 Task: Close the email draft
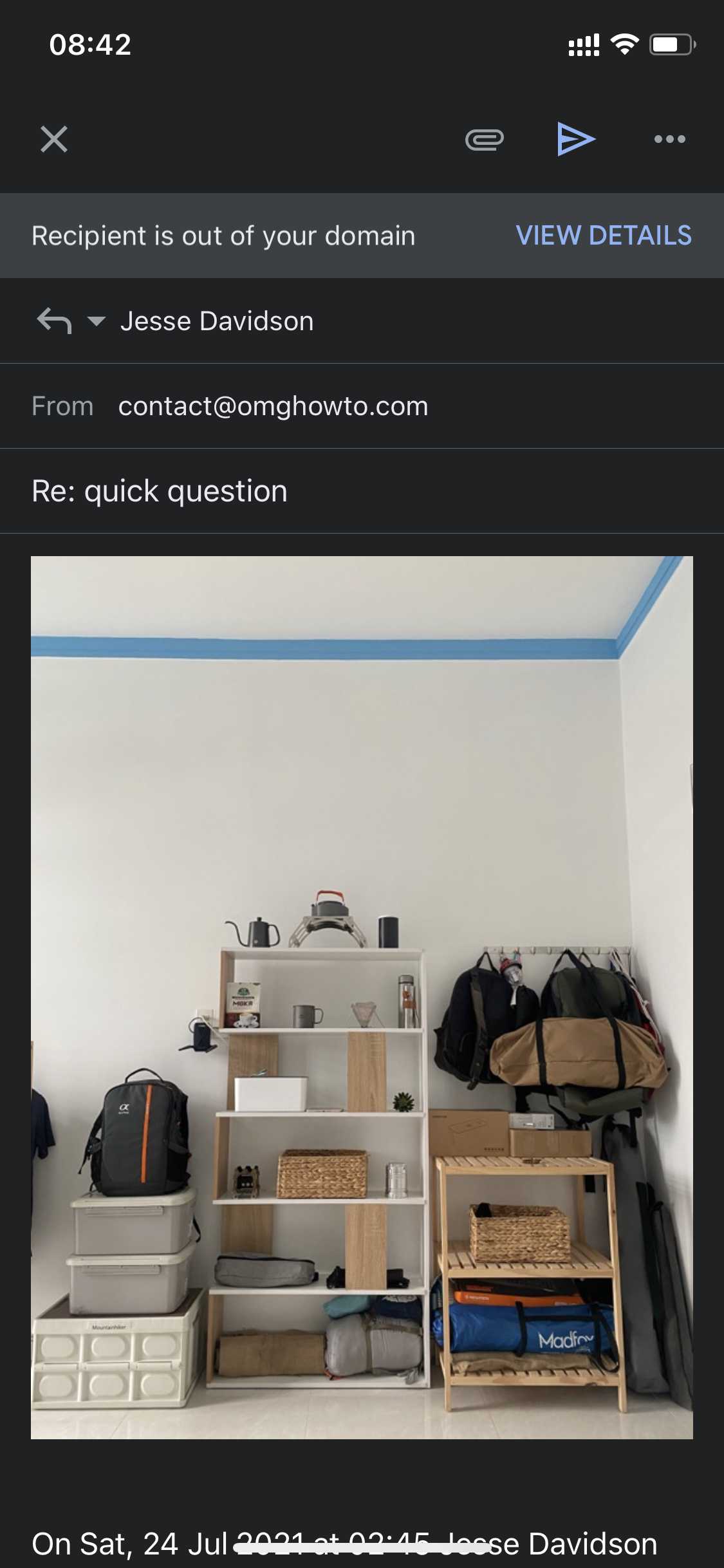[x=54, y=139]
